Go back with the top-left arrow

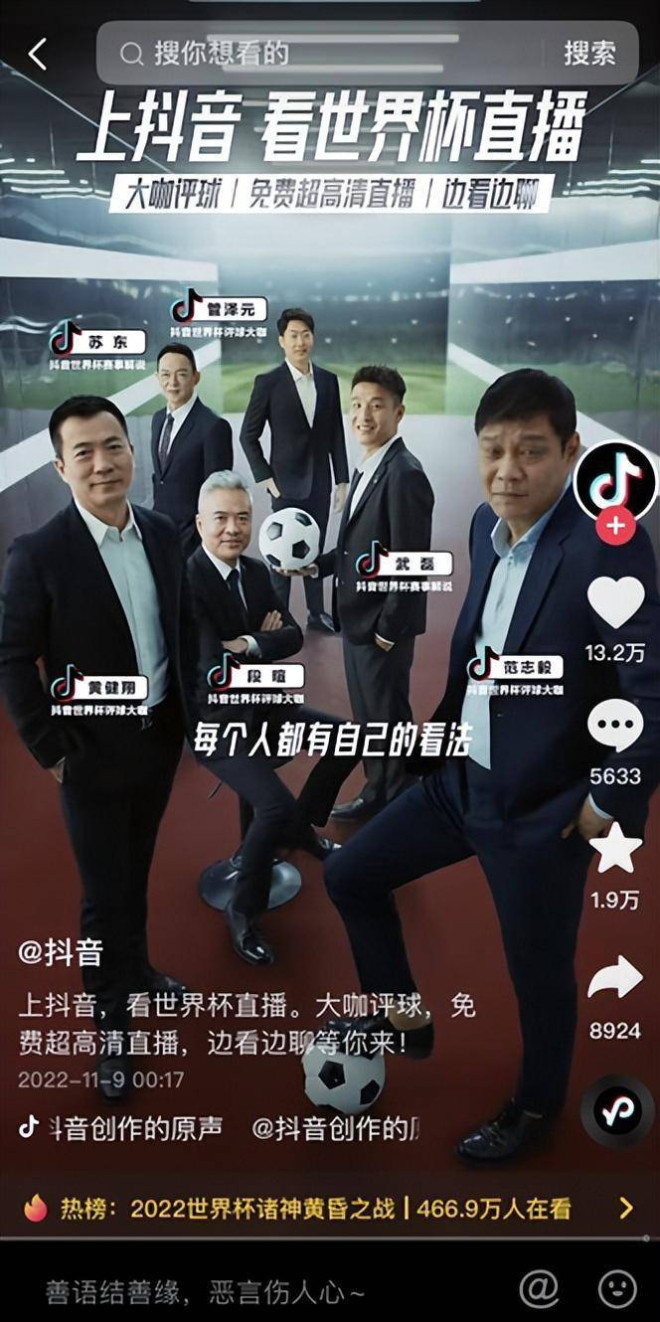coord(37,54)
